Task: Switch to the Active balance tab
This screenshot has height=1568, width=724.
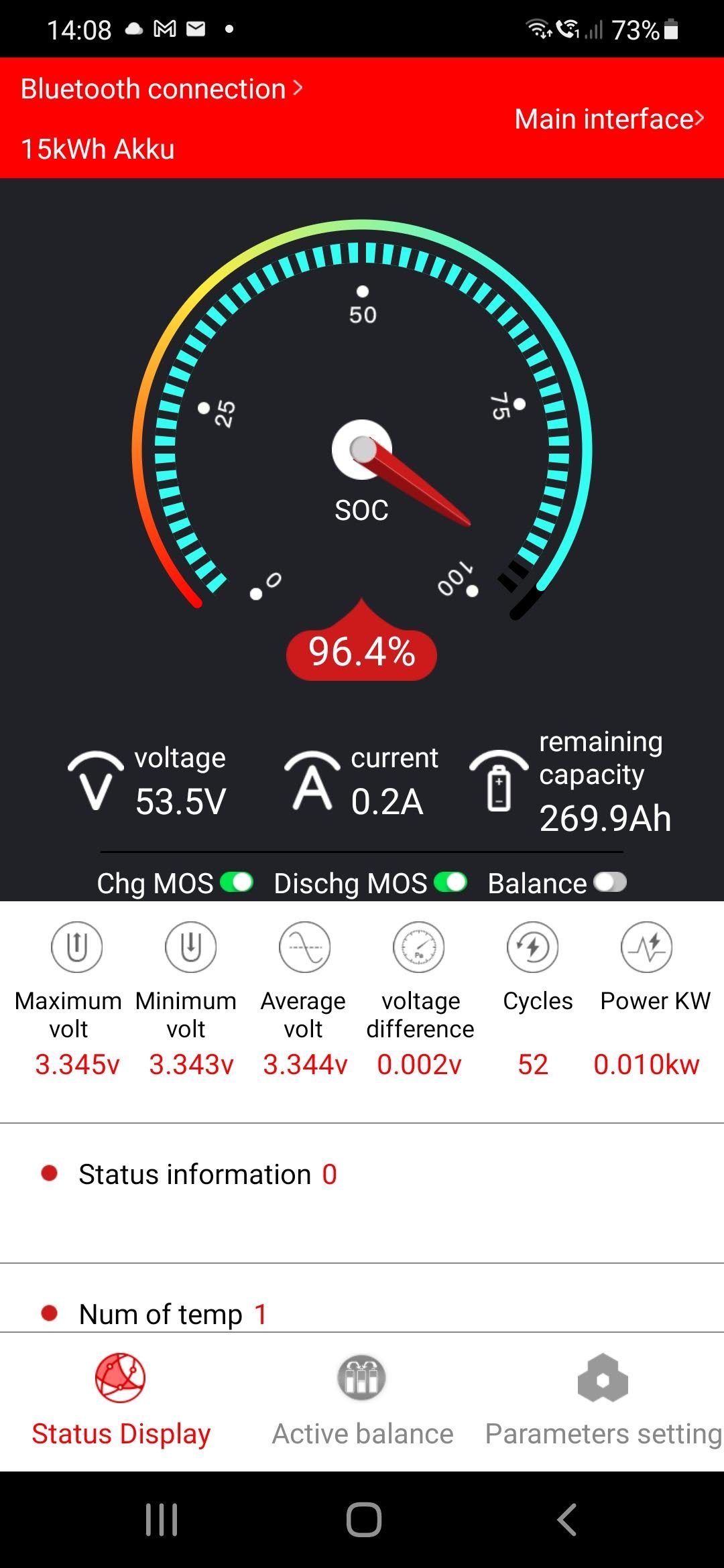Action: [362, 1397]
